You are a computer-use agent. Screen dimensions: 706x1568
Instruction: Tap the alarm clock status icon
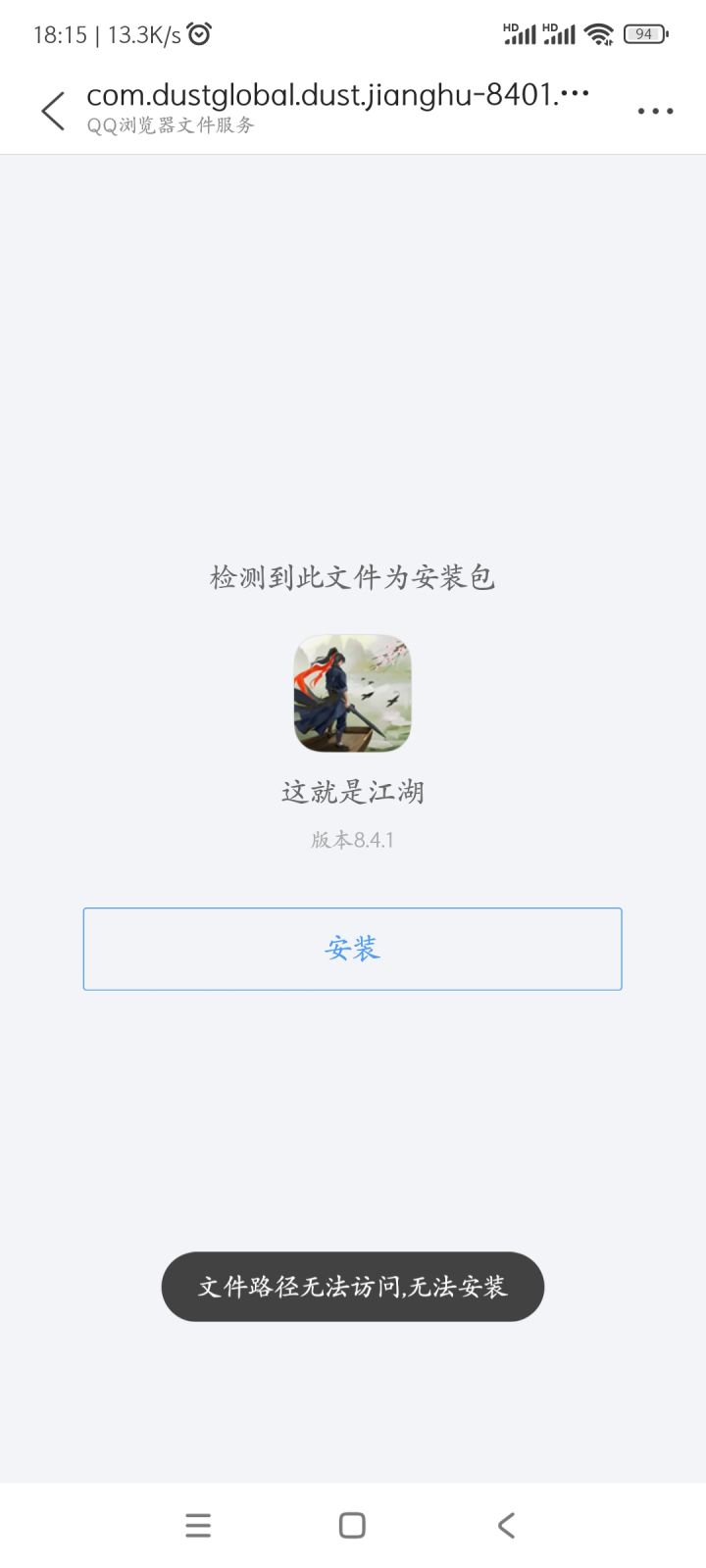(199, 32)
